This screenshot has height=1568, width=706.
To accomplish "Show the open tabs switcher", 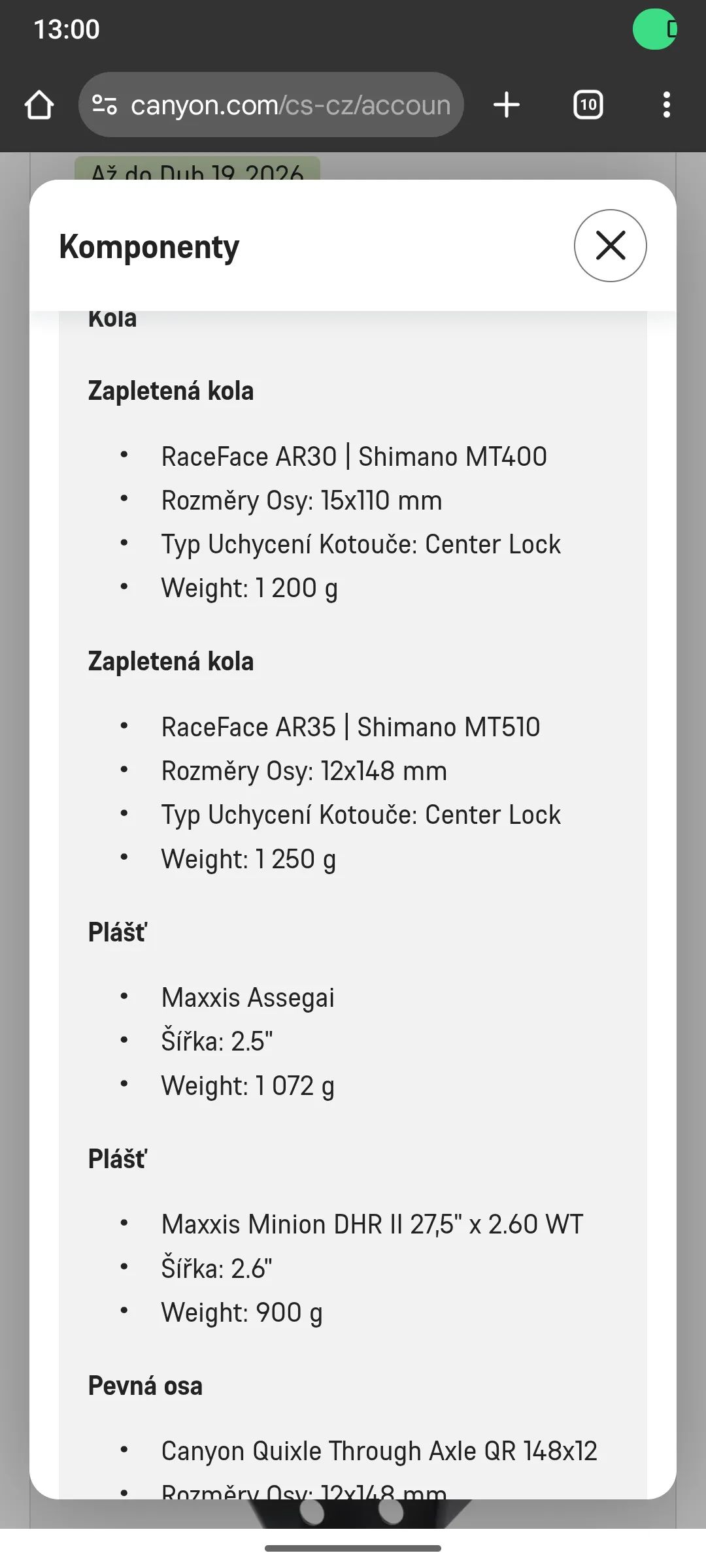I will pyautogui.click(x=588, y=105).
